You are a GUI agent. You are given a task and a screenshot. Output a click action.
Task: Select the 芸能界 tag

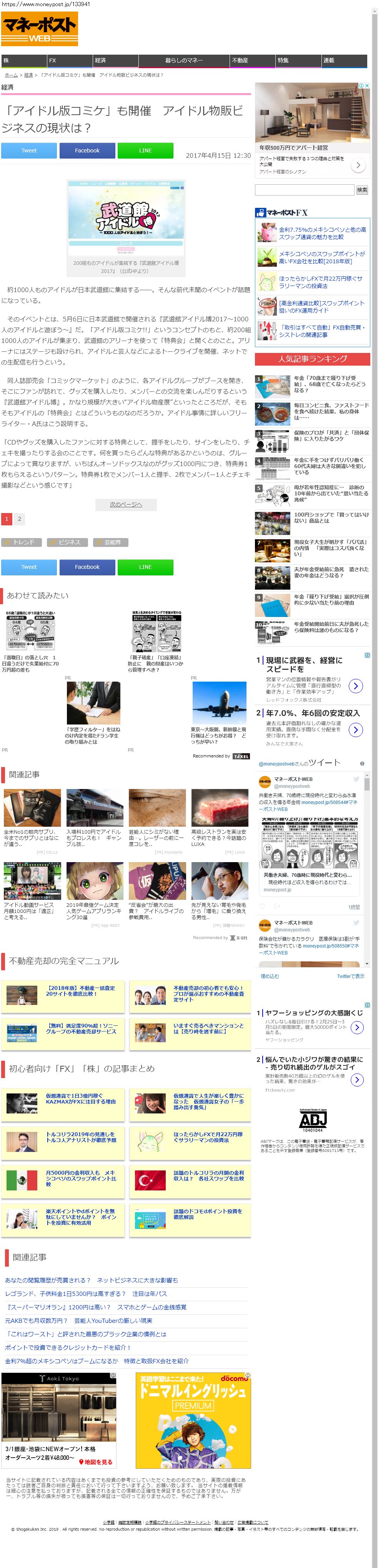111,542
